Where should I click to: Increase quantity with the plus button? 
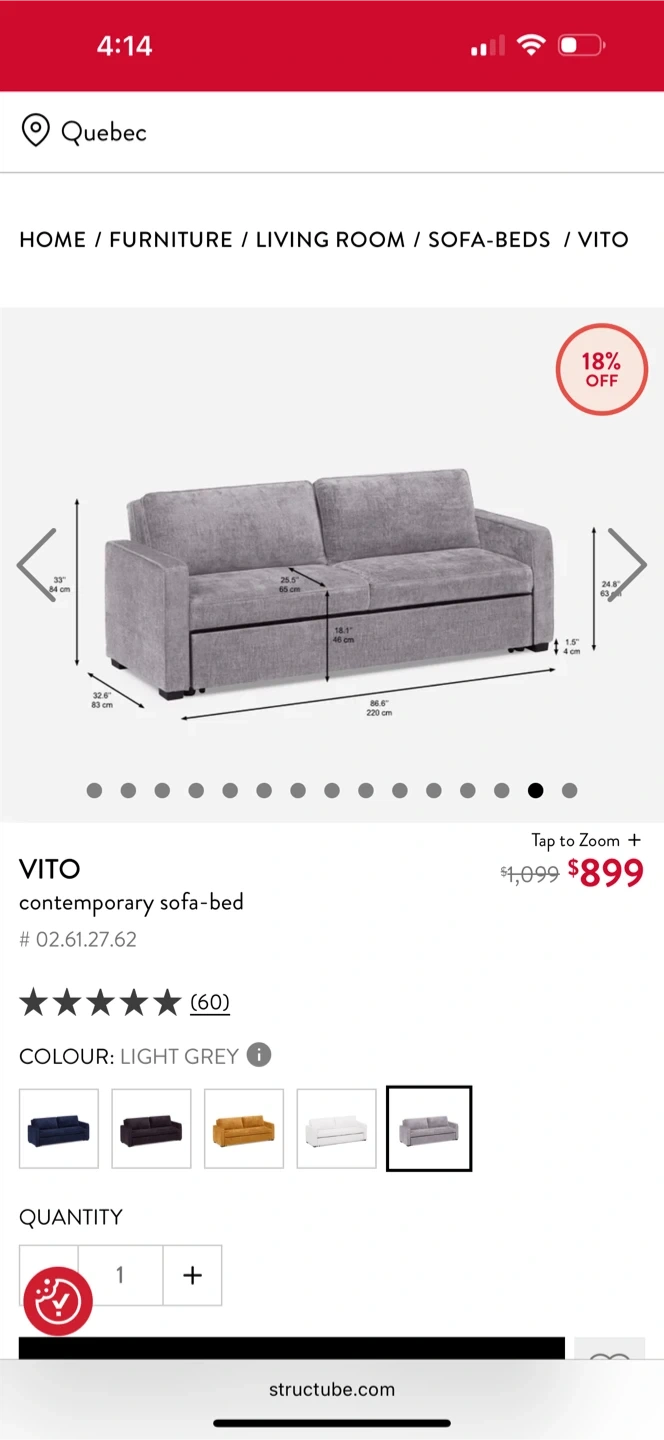click(x=192, y=1275)
